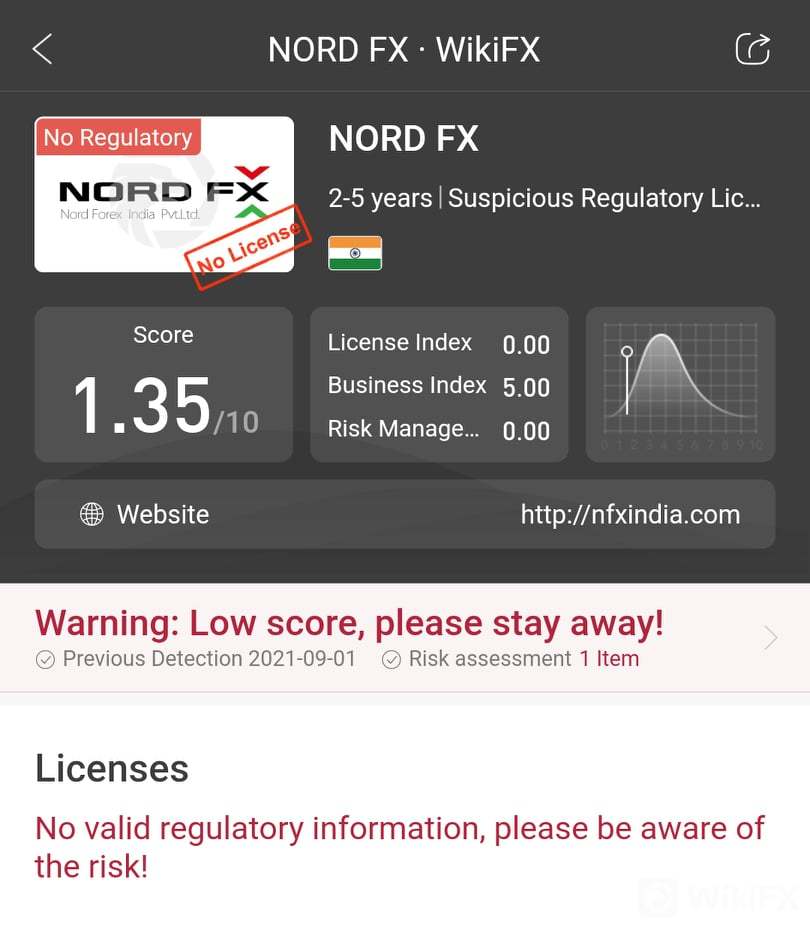Open the License Index details card

coord(439,385)
